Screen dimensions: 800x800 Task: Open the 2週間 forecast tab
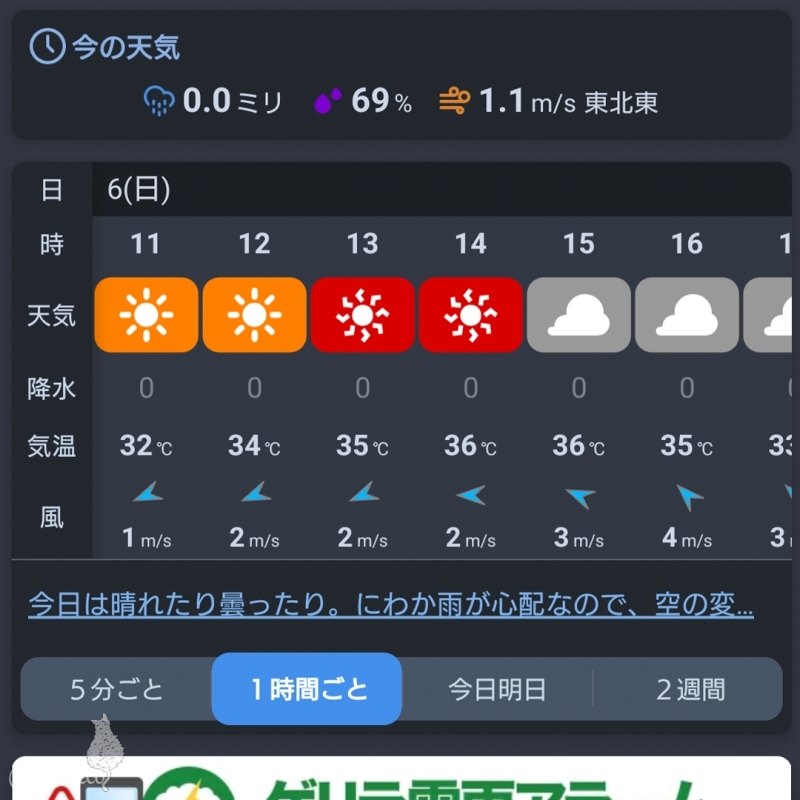690,689
